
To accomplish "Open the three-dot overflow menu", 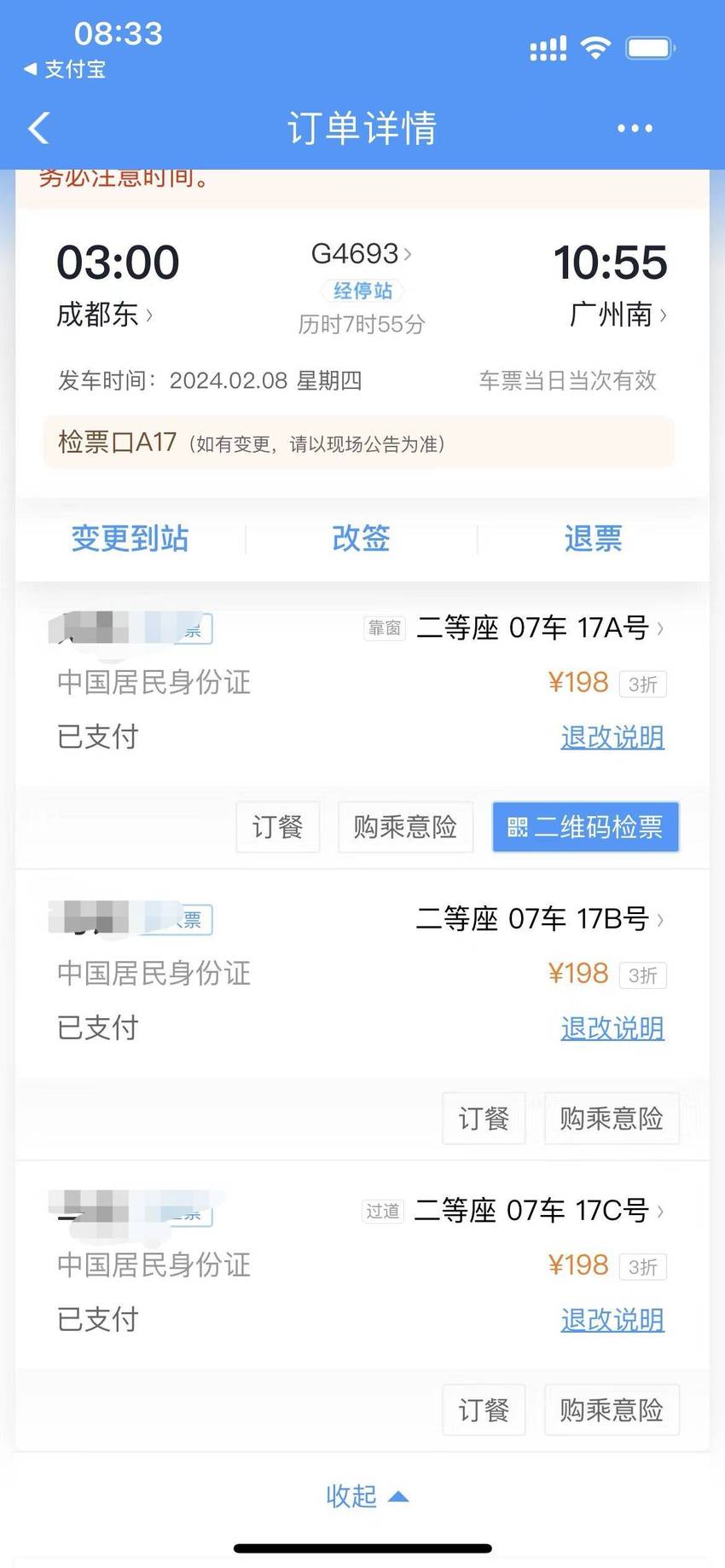I will 635,129.
